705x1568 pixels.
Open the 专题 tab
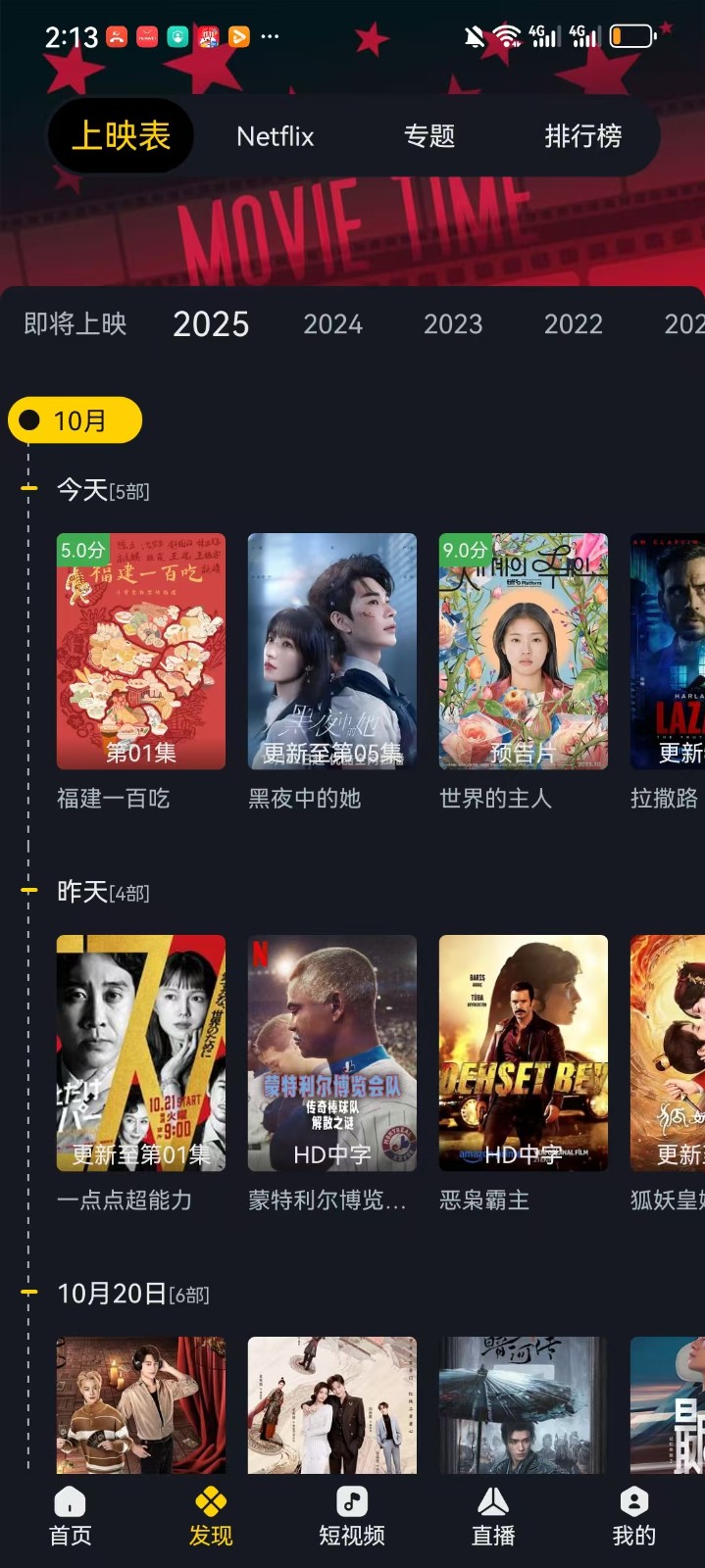(x=429, y=136)
